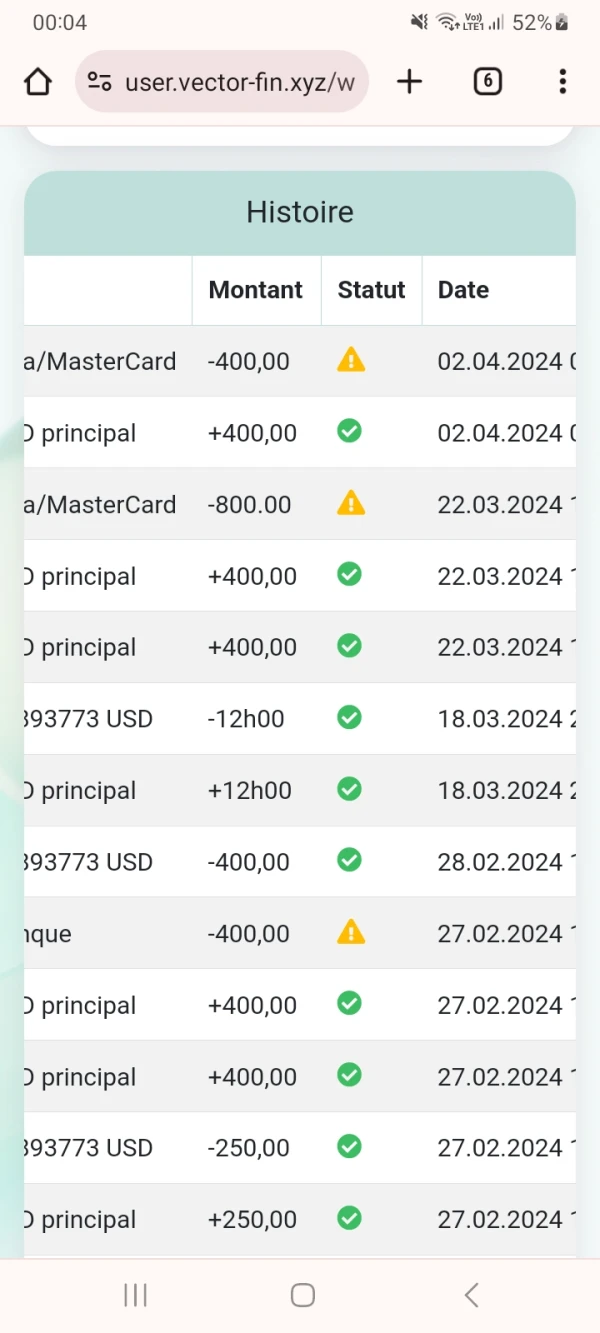Viewport: 600px width, 1333px height.
Task: Open recent apps from the navigation bar
Action: [135, 1296]
